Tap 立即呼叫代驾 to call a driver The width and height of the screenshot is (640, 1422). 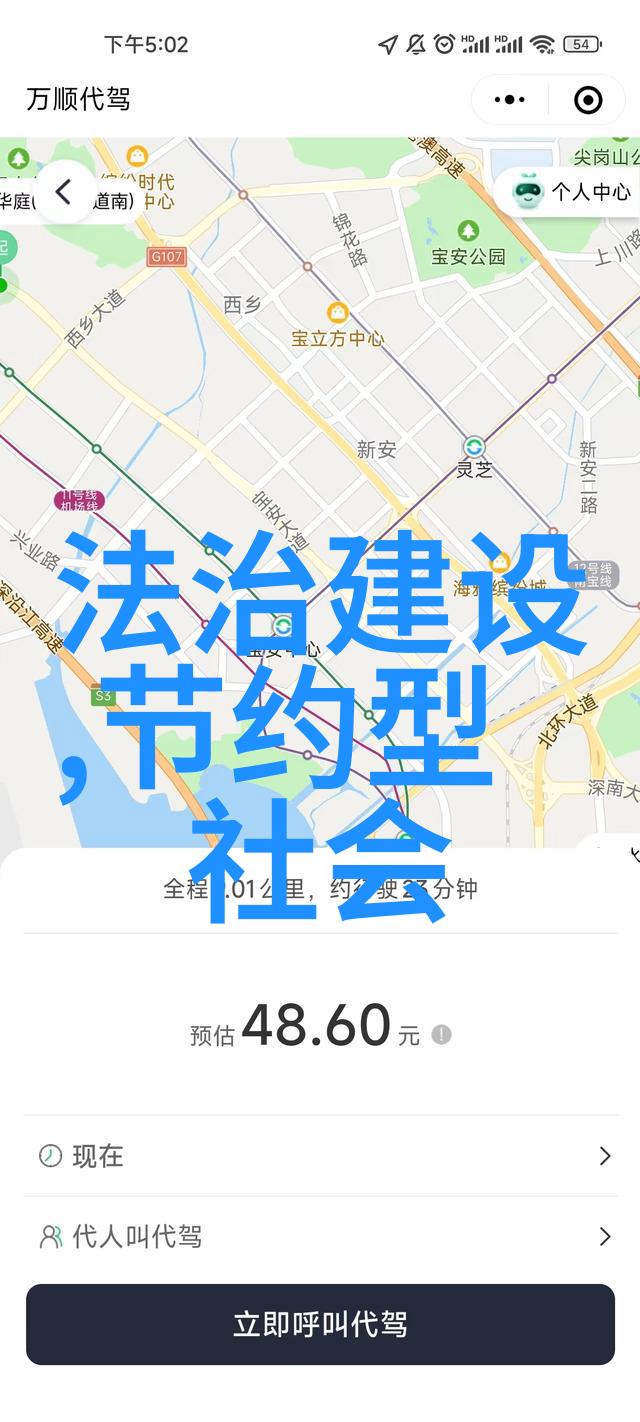click(320, 1325)
